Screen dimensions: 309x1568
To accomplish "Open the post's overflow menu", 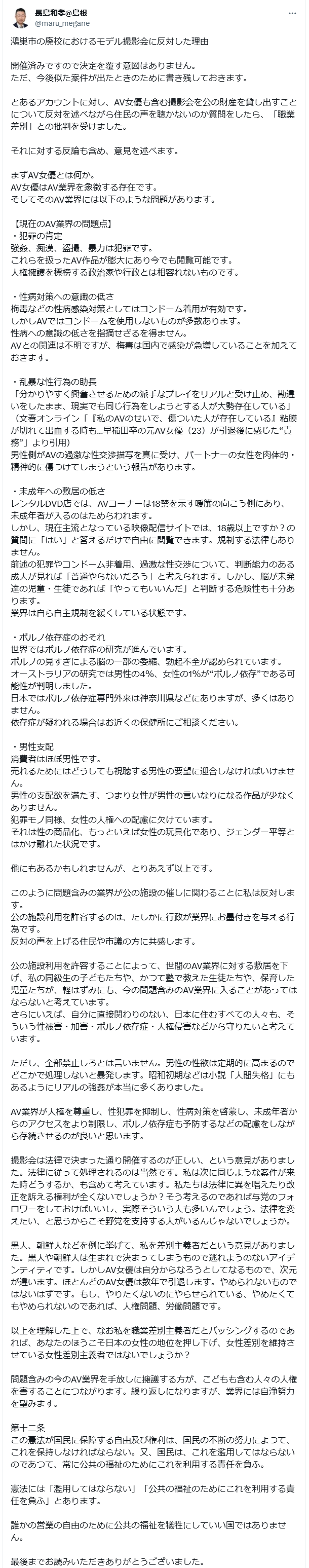I will (294, 13).
